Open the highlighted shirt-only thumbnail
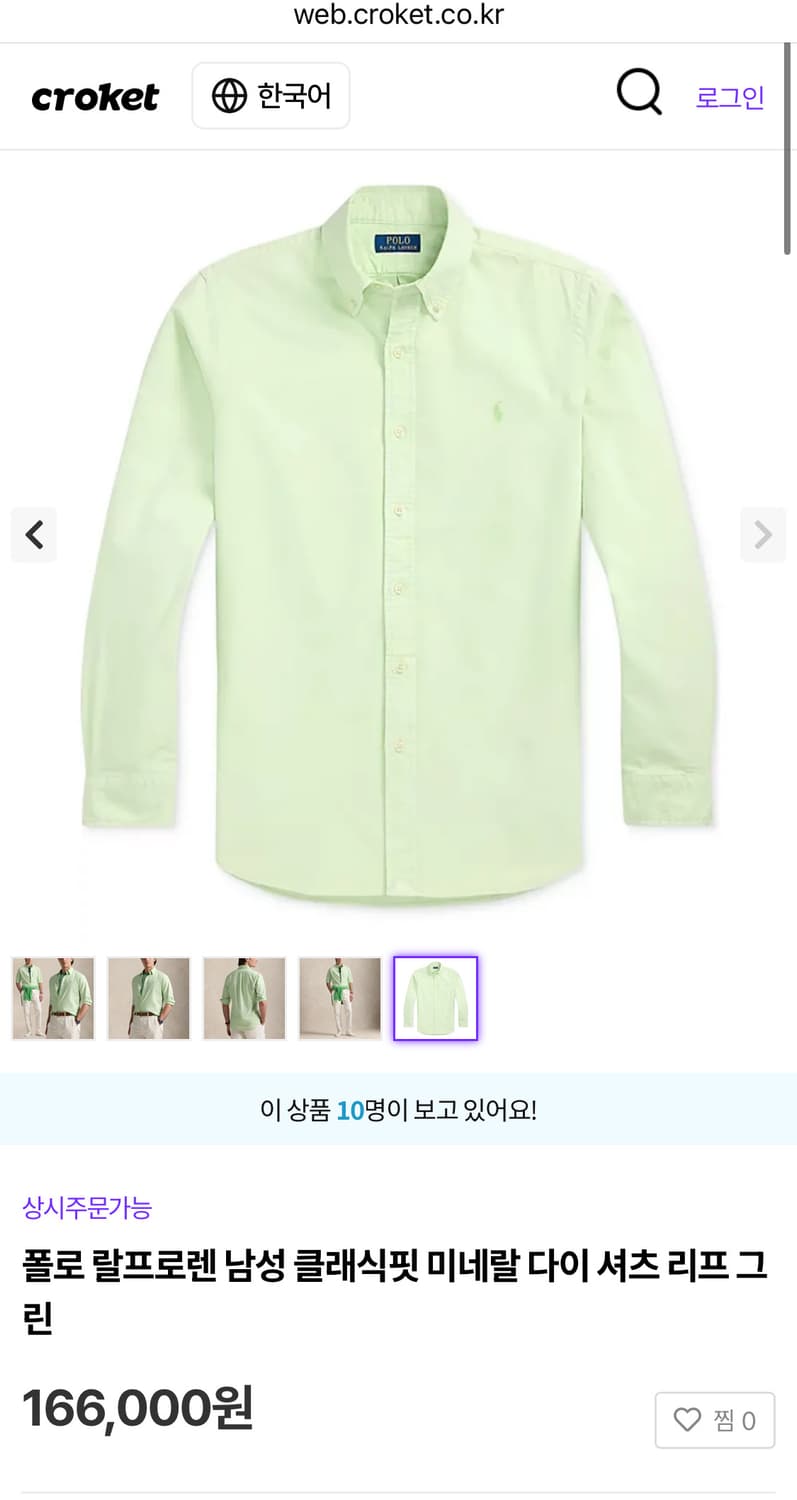797x1500 pixels. point(435,998)
